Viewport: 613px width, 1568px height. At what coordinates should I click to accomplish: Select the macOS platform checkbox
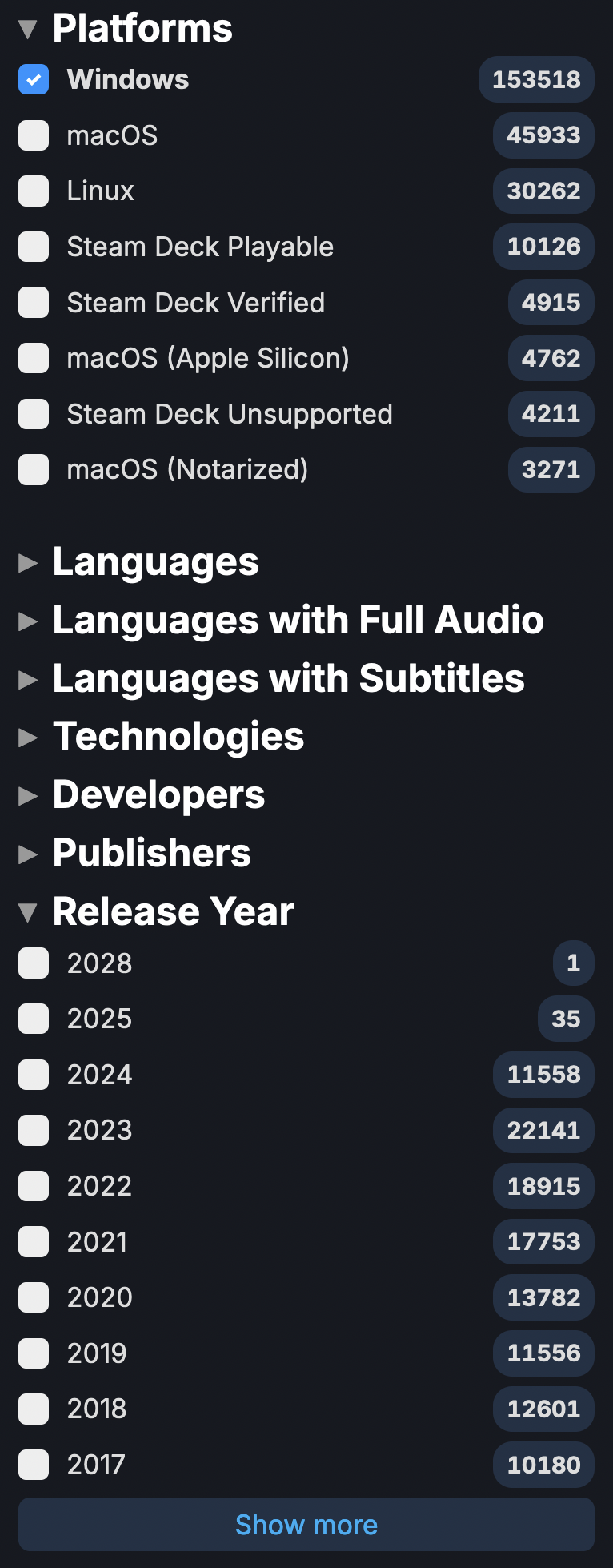pos(34,135)
